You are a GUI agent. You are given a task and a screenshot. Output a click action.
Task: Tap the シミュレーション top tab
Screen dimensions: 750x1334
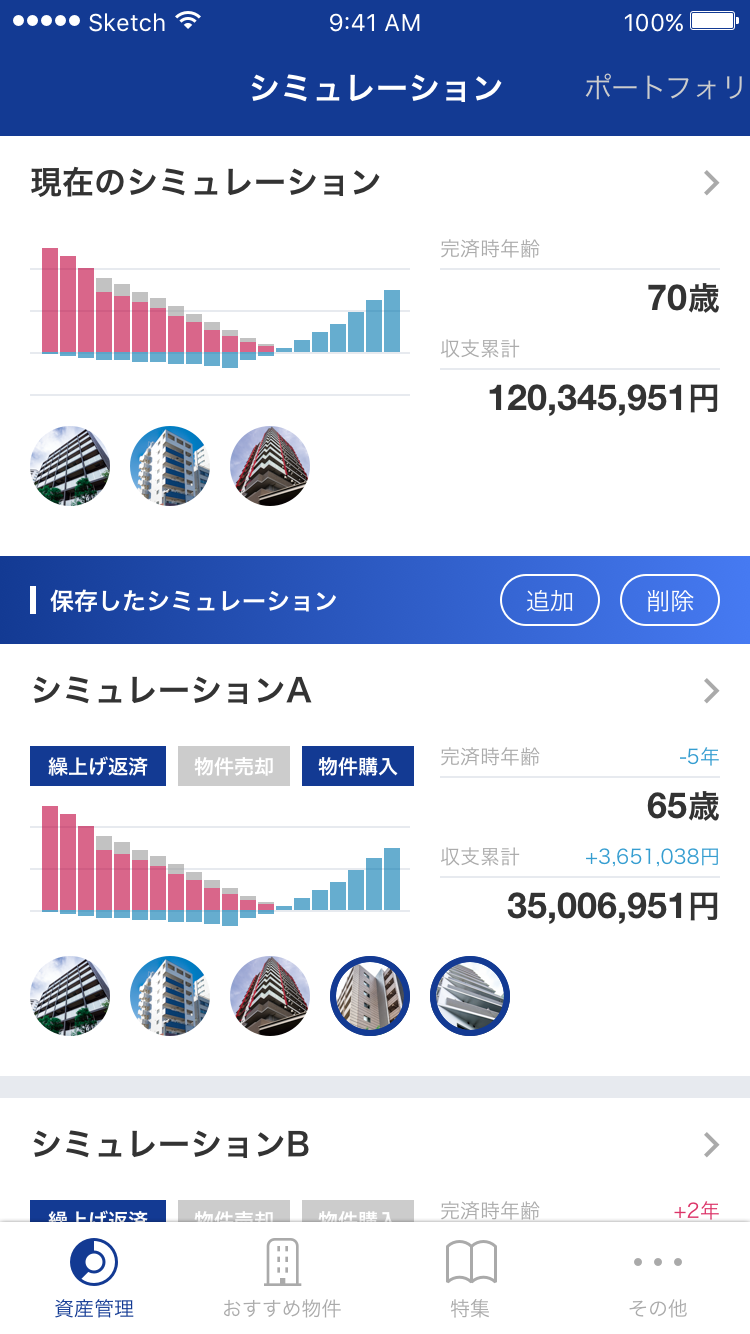click(x=376, y=87)
